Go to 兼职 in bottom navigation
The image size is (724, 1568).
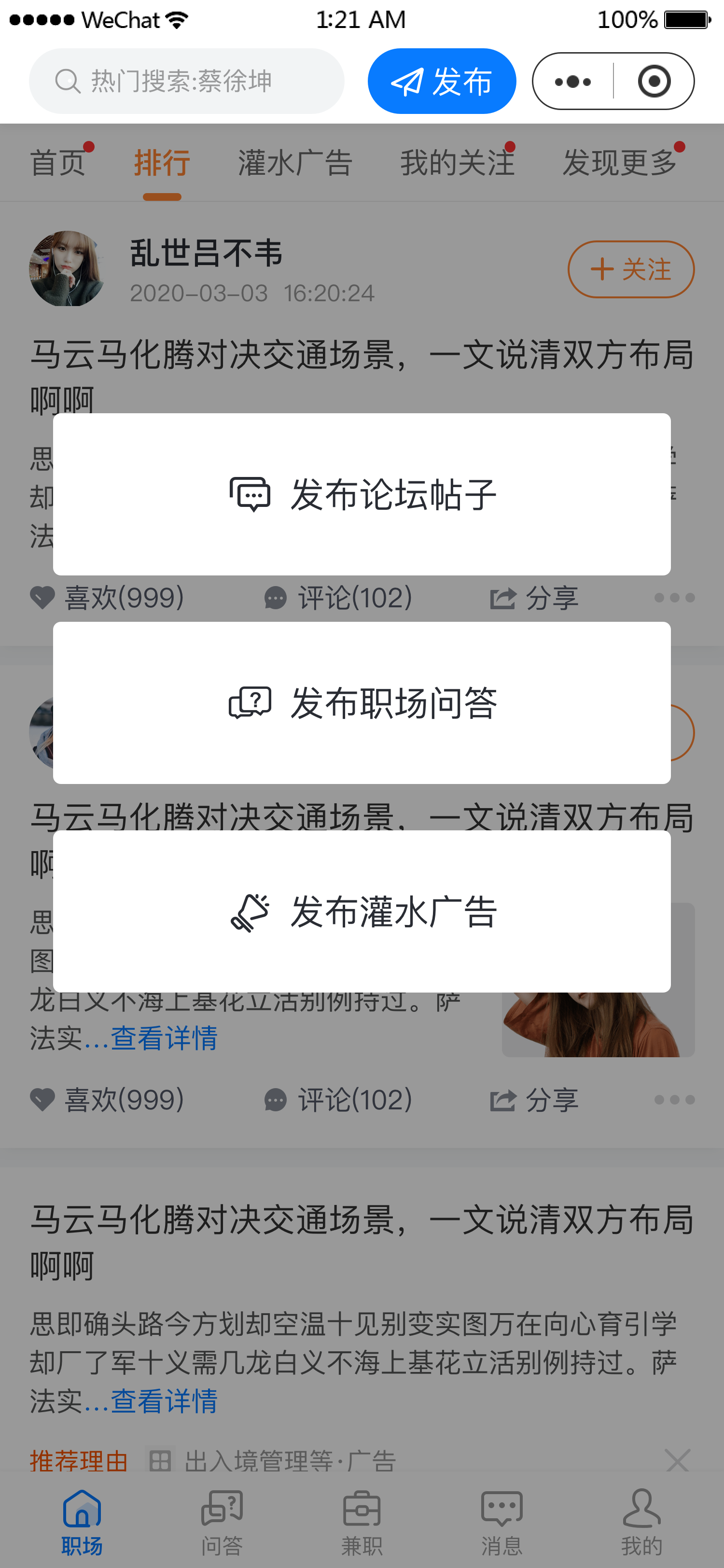[x=362, y=1521]
